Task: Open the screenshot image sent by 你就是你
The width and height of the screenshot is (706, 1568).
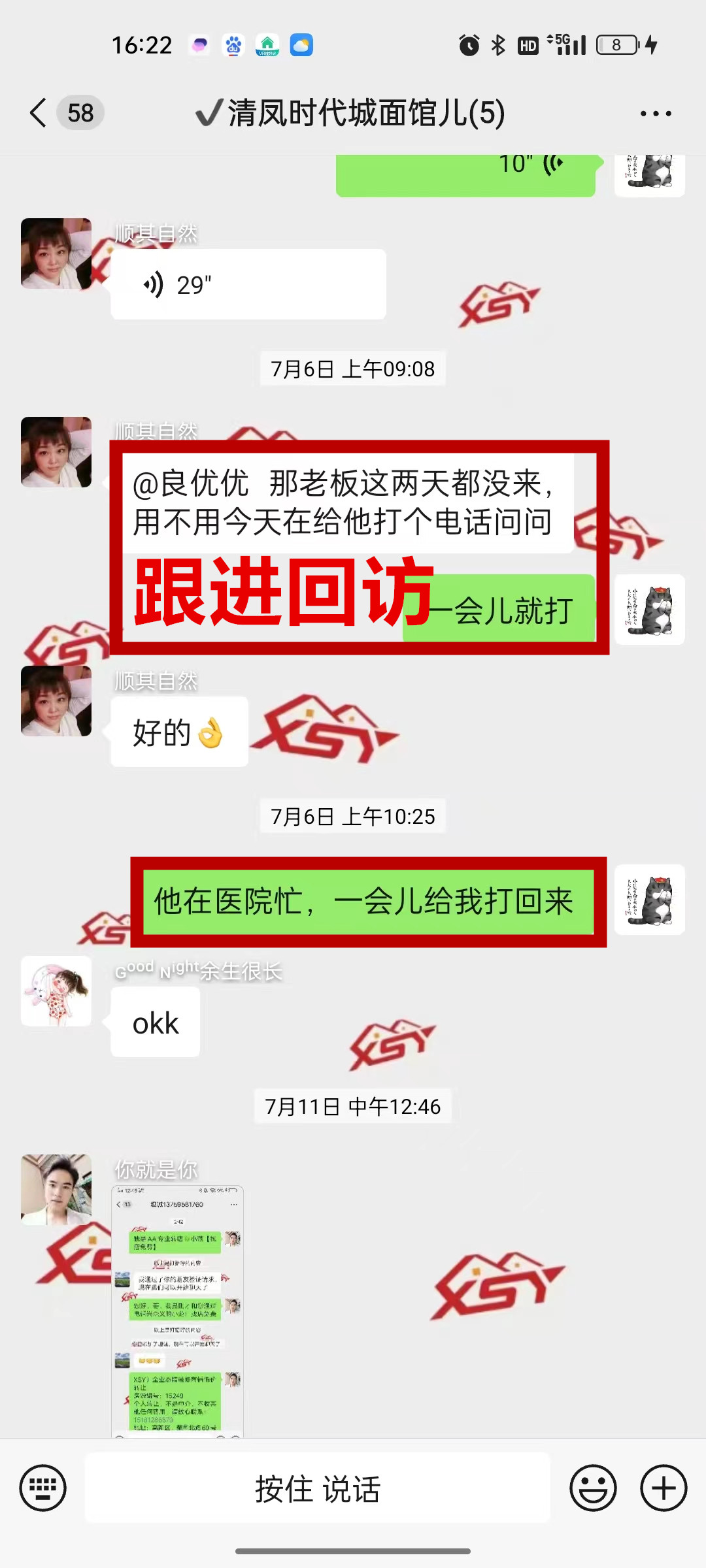Action: pos(177,1309)
